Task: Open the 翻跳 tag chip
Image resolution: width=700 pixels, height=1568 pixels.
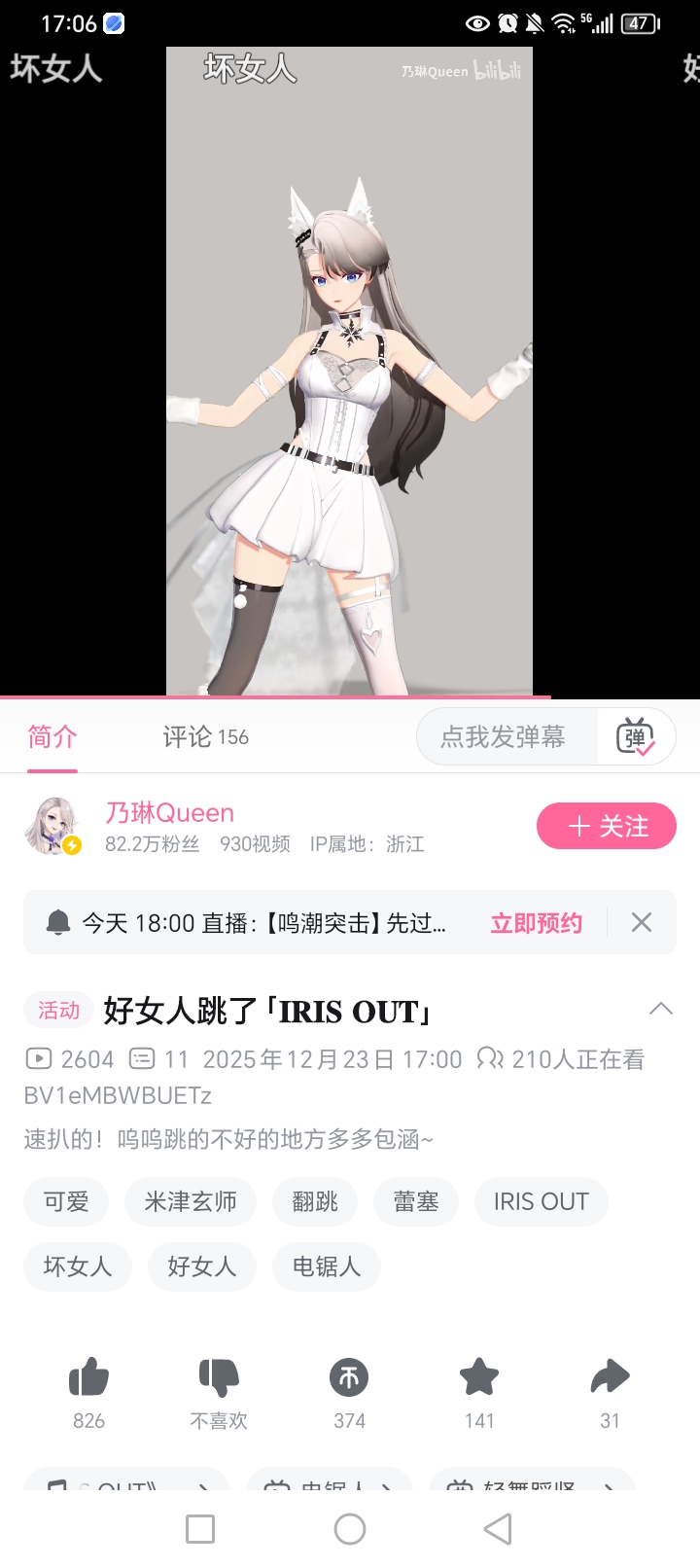Action: click(315, 1202)
